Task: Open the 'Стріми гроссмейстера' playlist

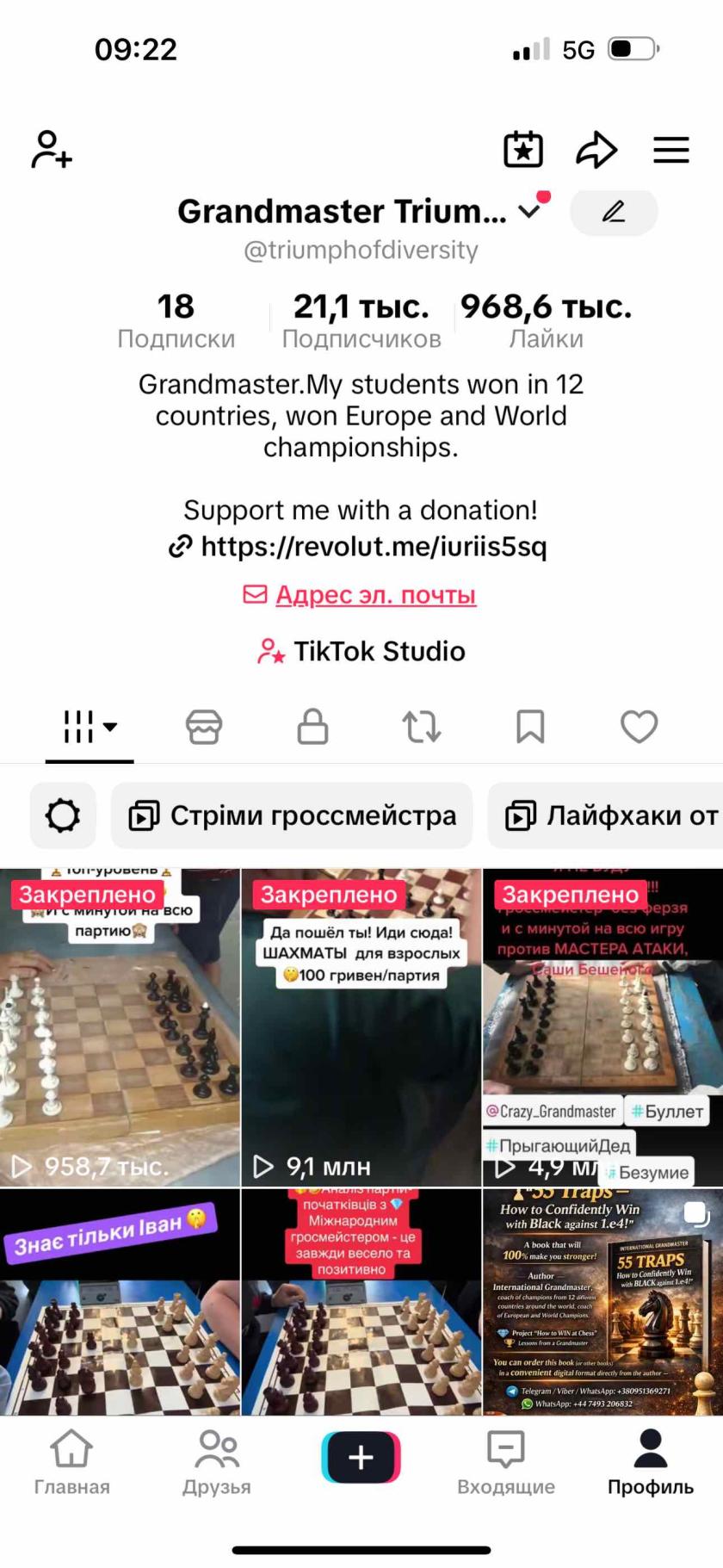Action: [291, 815]
